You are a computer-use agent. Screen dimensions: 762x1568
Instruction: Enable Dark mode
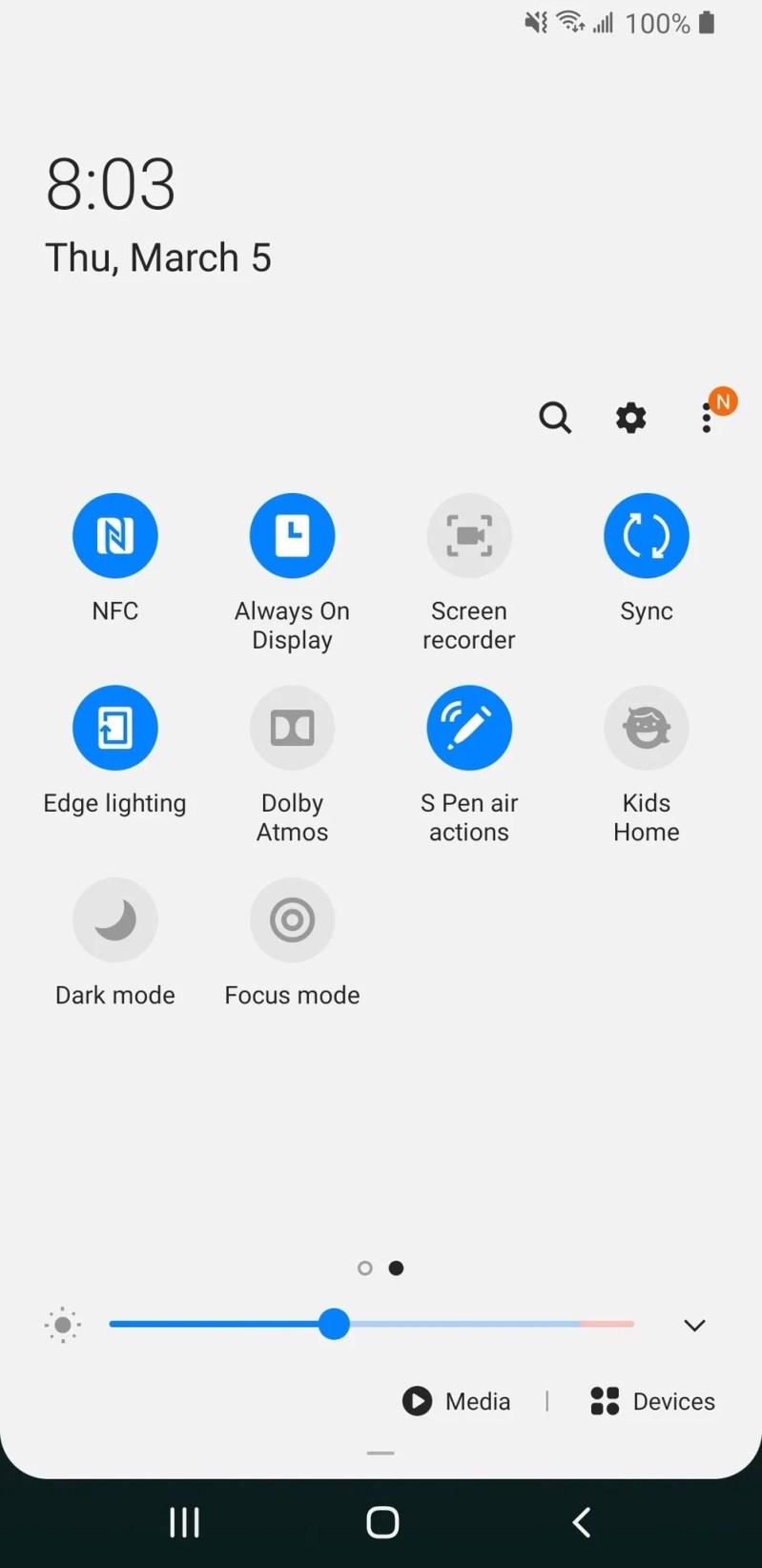pos(115,920)
